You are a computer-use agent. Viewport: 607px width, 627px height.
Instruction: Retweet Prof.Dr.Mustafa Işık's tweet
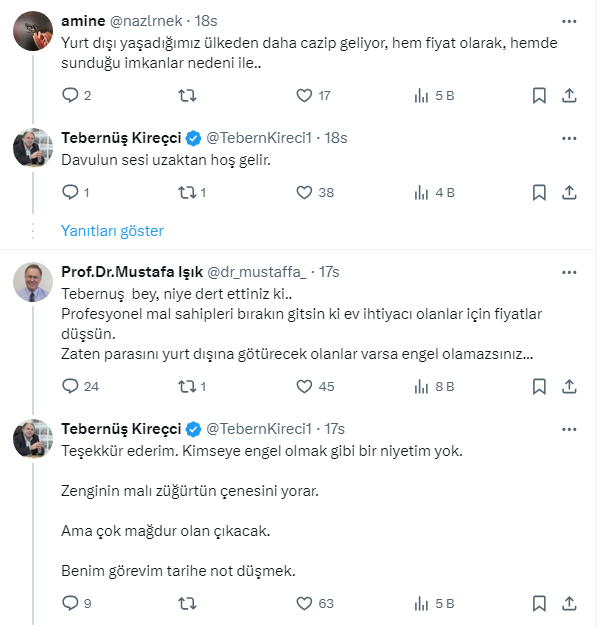pos(186,386)
